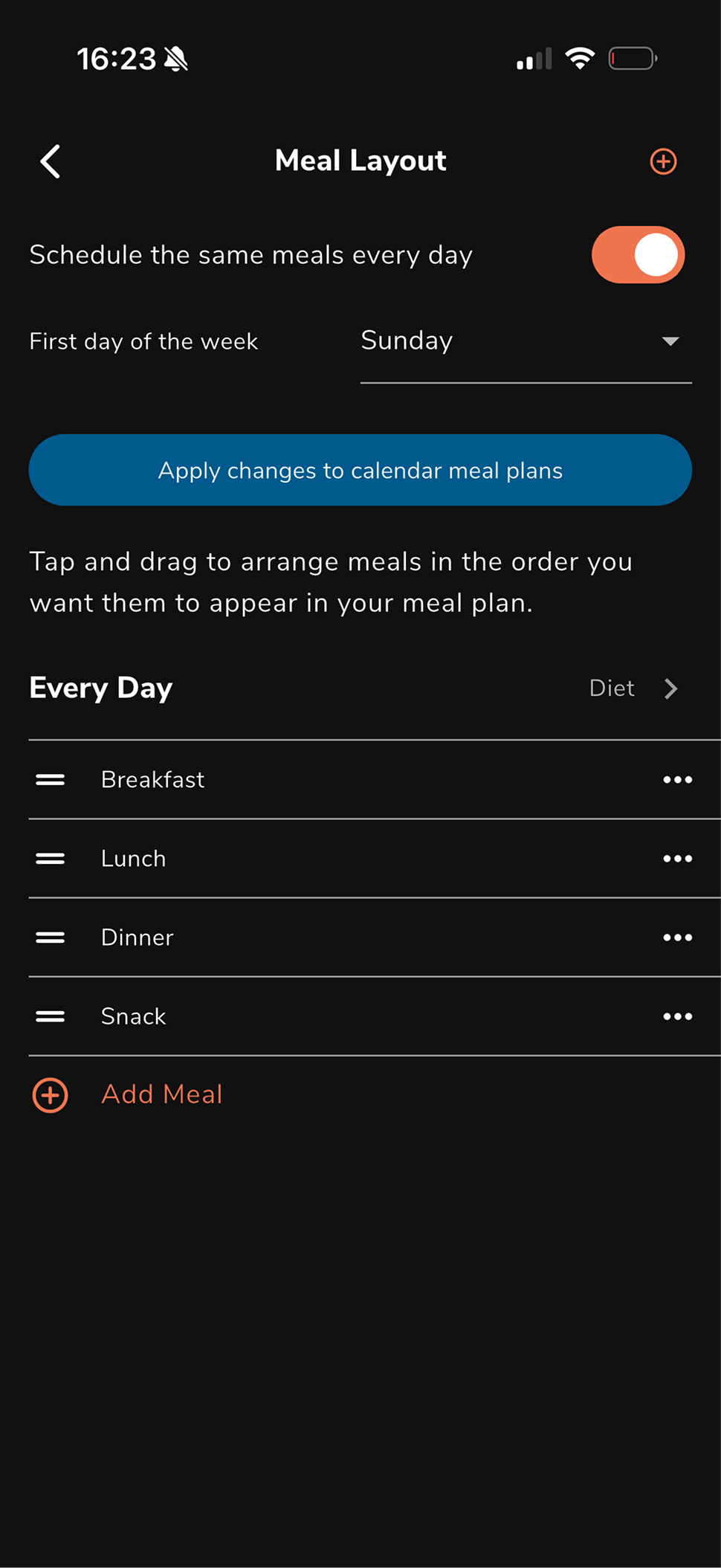This screenshot has height=1568, width=721.
Task: Tap the battery indicator in the status bar
Action: 631,58
